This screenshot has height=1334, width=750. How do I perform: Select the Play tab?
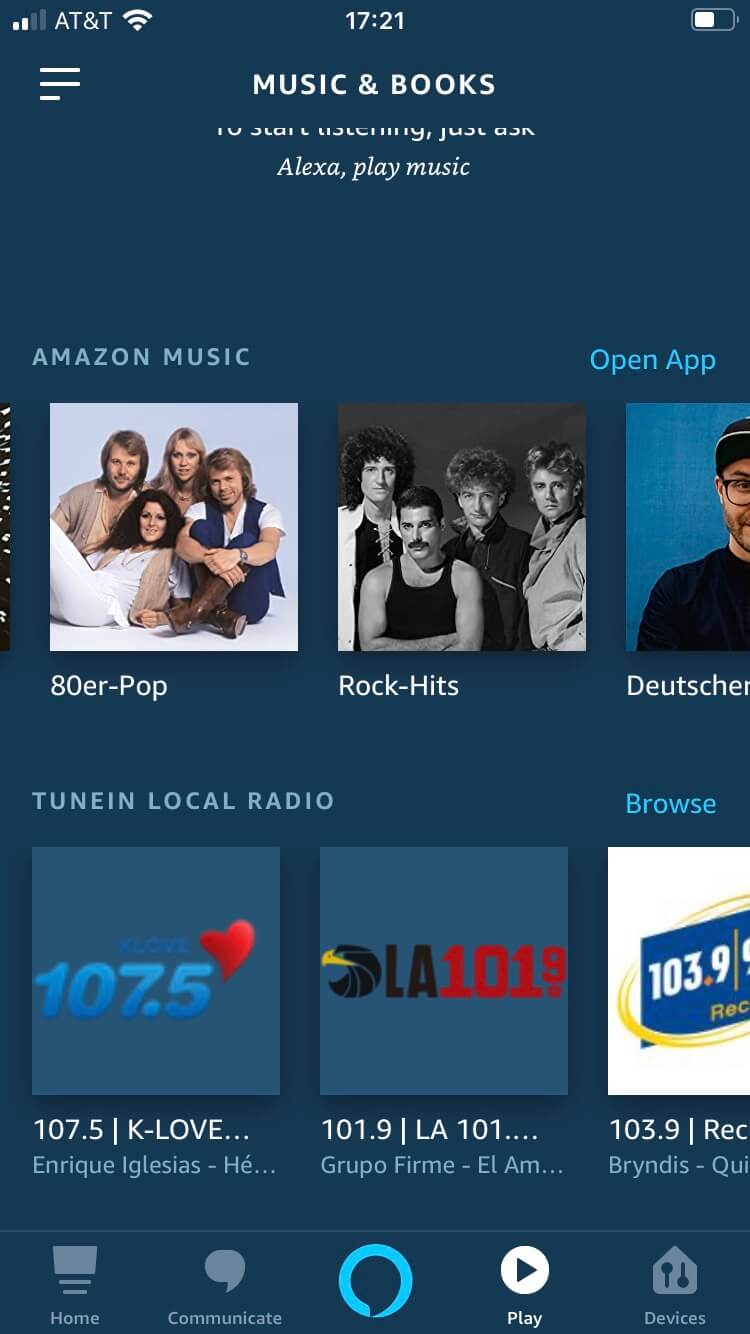[x=524, y=1284]
